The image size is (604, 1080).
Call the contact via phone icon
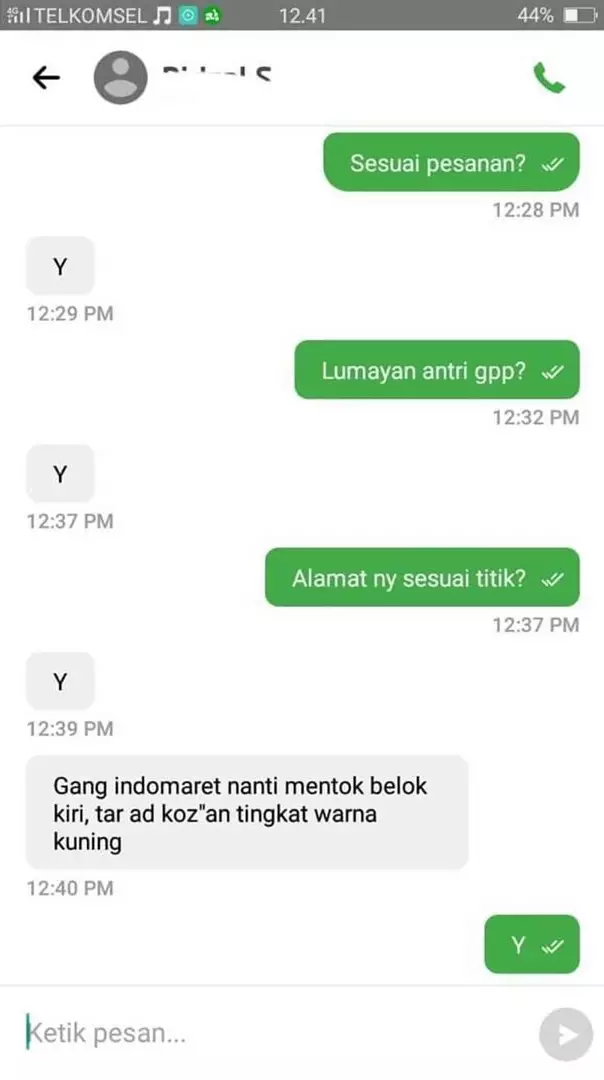[549, 78]
